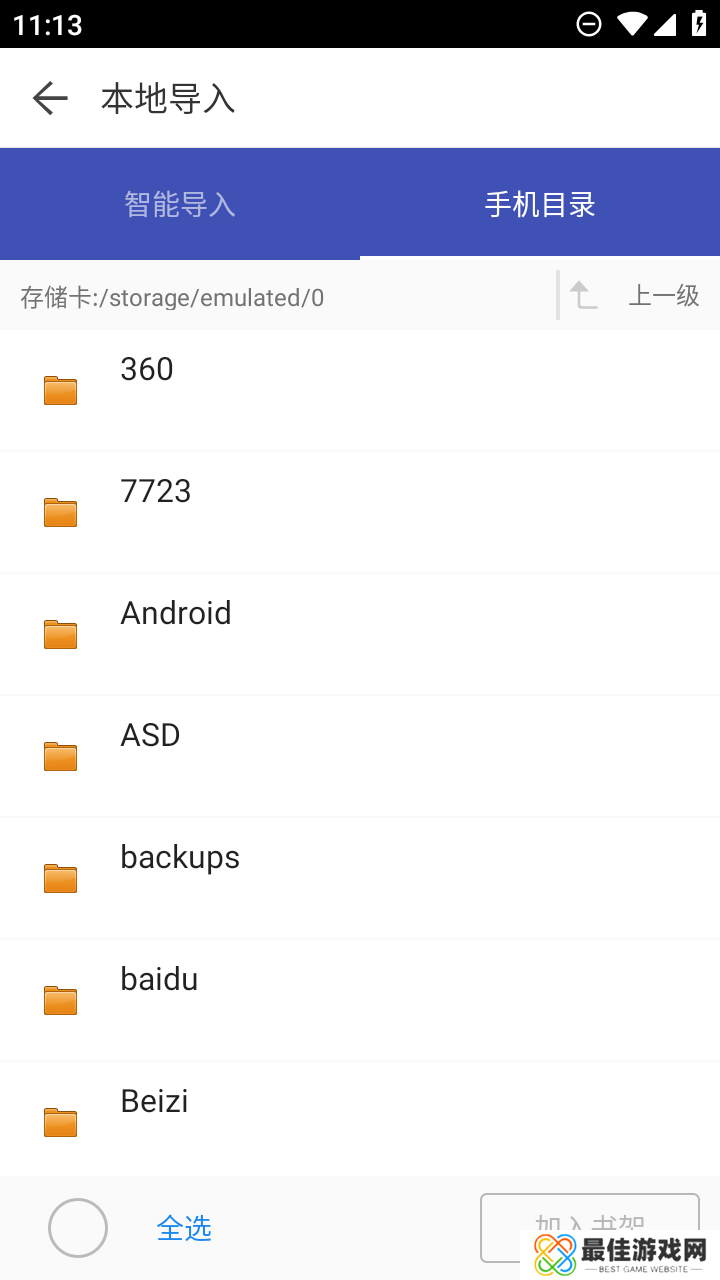
Task: Check the 全选 select-all circle
Action: click(78, 1228)
